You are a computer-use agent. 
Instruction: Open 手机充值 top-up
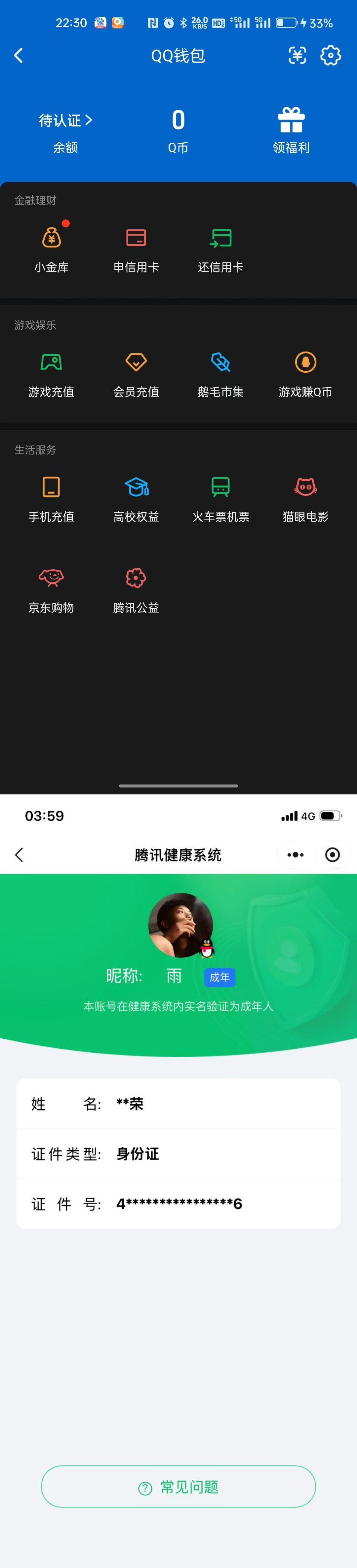pos(51,497)
